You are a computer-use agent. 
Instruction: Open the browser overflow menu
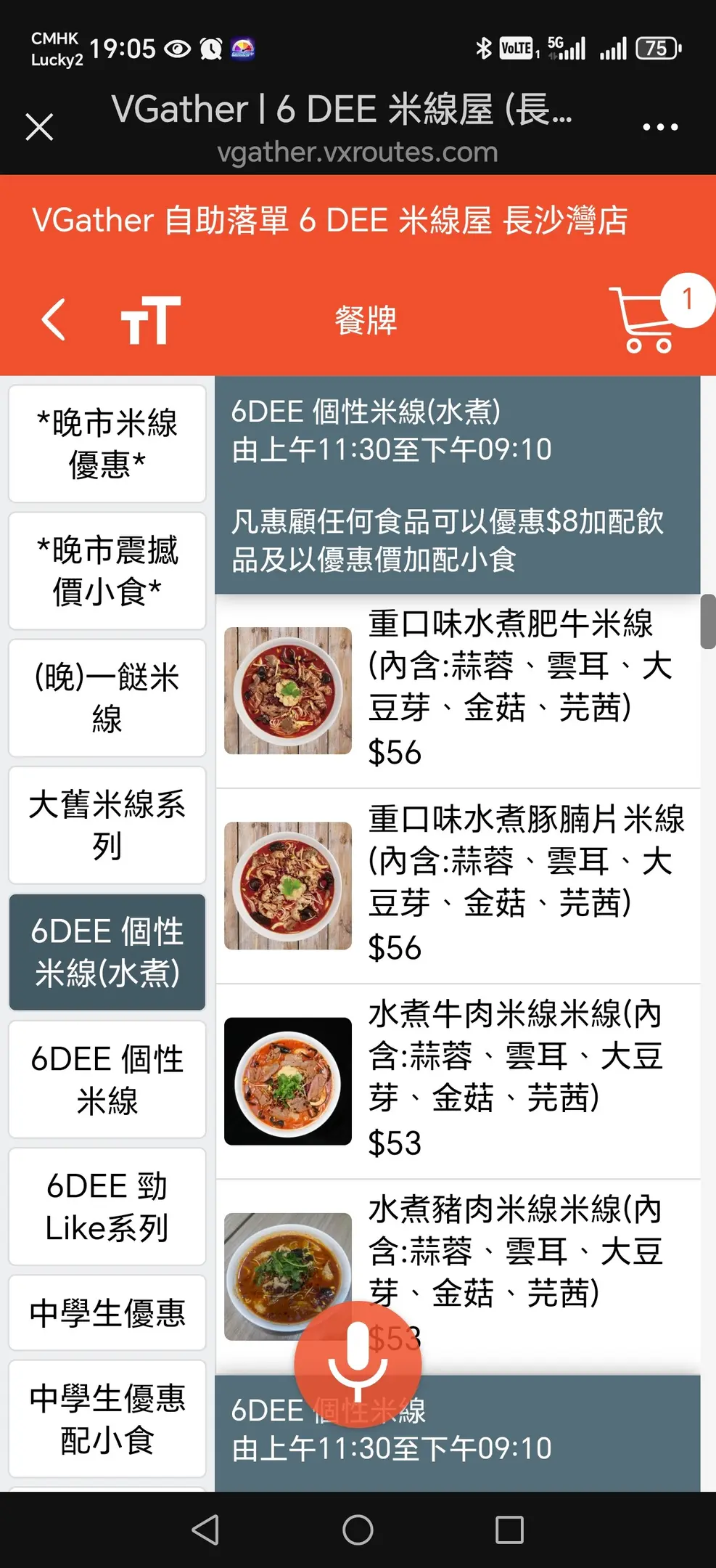pyautogui.click(x=660, y=127)
